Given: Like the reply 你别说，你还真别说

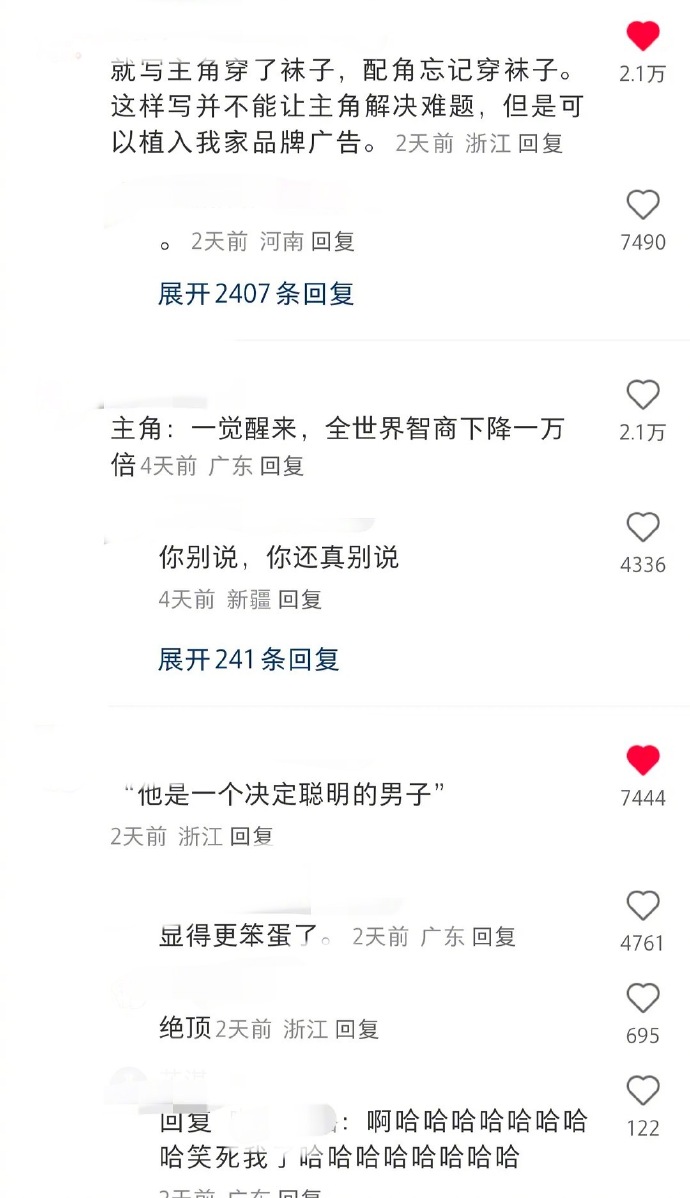Looking at the screenshot, I should (643, 527).
